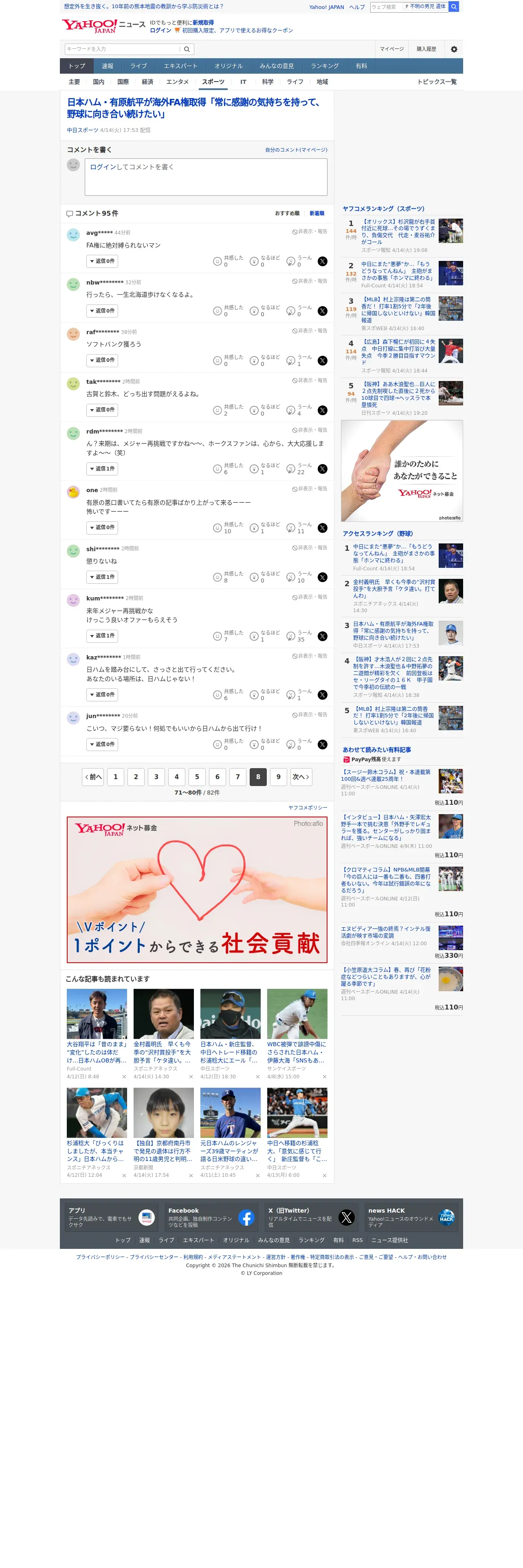
Task: Open 購入履歴 page
Action: point(426,49)
